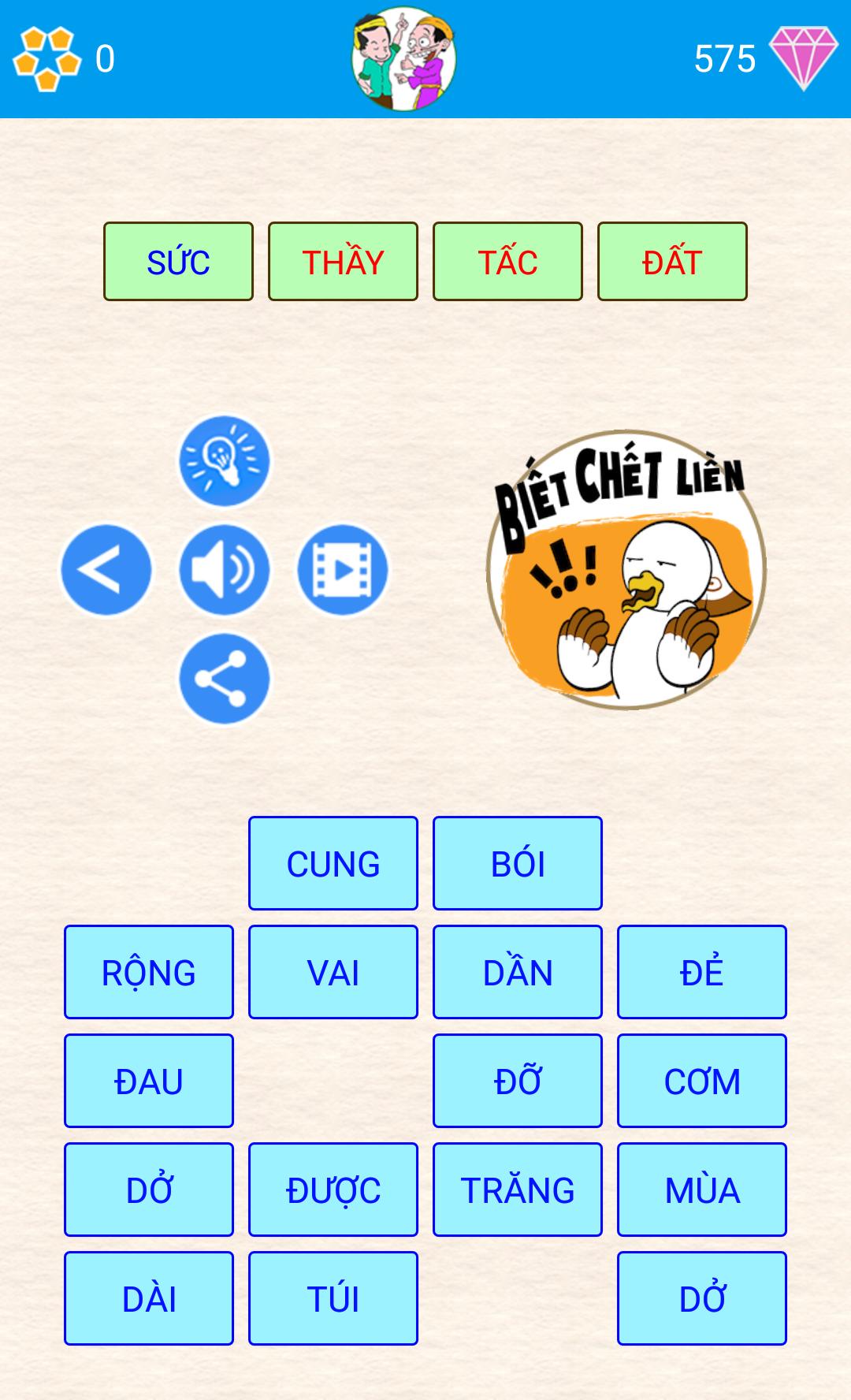The image size is (851, 1400).
Task: Toggle sound with the speaker icon
Action: (x=225, y=570)
